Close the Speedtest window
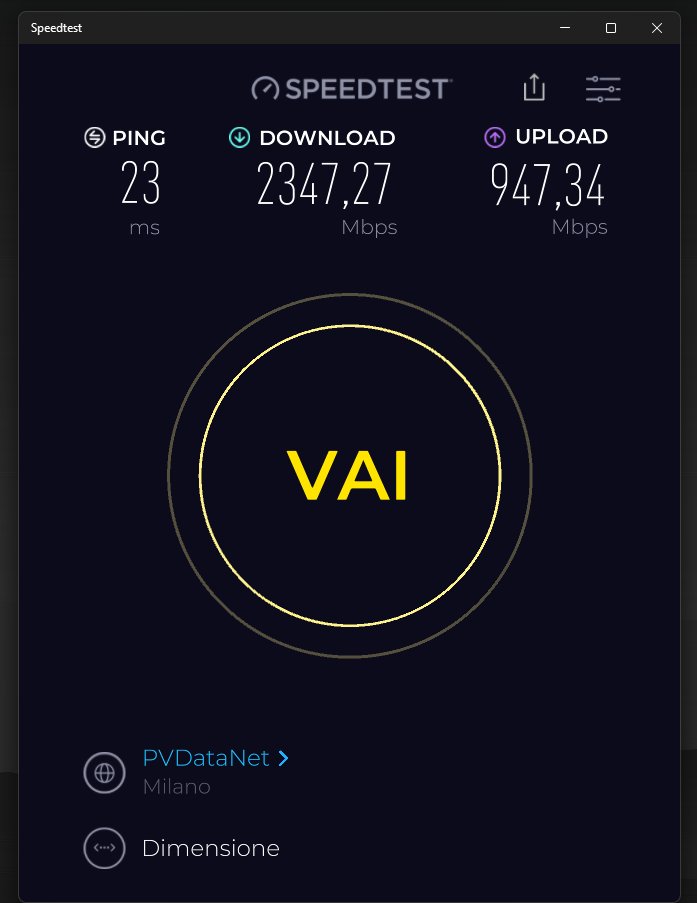The width and height of the screenshot is (697, 903). pyautogui.click(x=656, y=28)
